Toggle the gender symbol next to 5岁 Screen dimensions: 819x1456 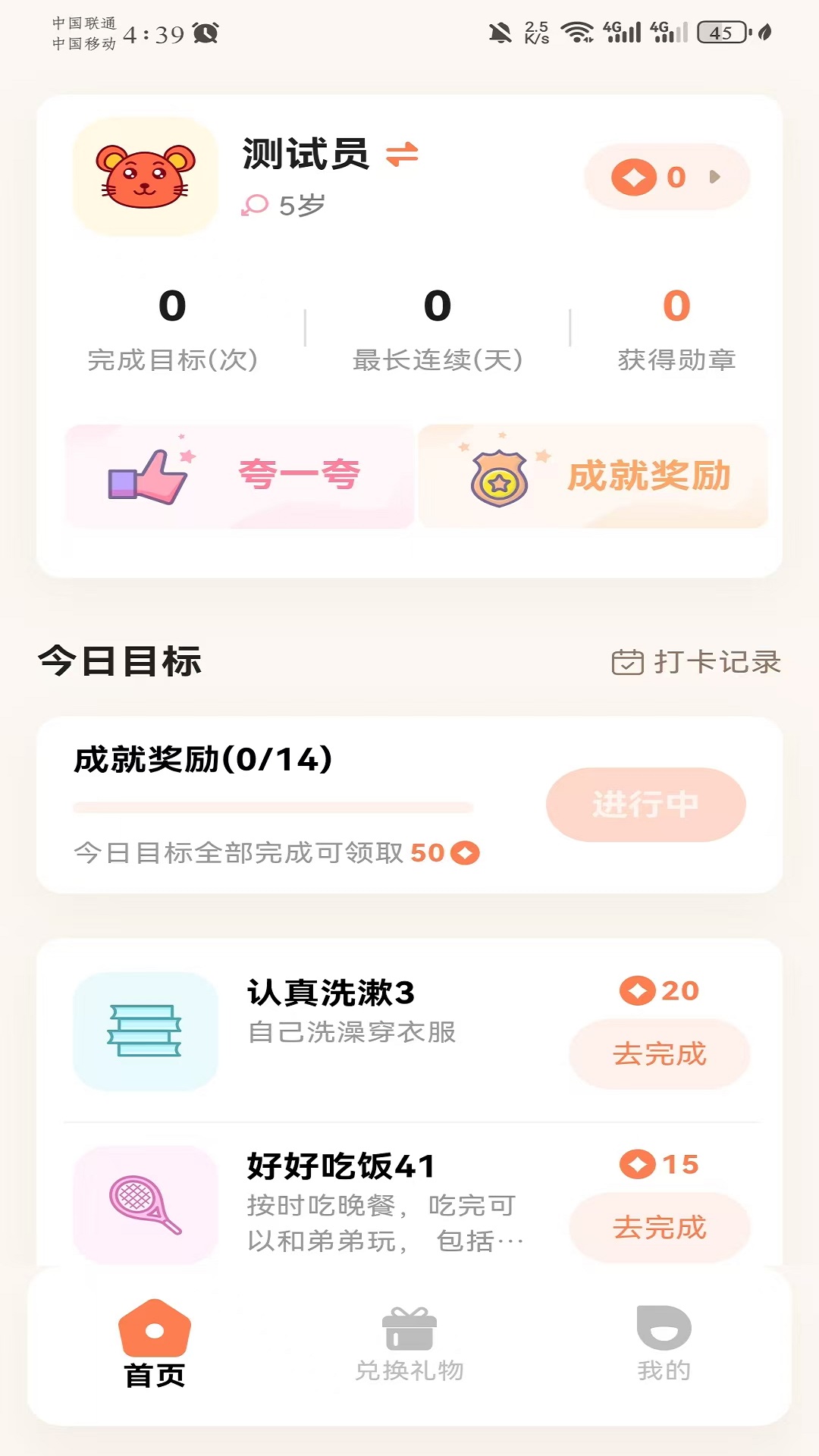[x=254, y=206]
